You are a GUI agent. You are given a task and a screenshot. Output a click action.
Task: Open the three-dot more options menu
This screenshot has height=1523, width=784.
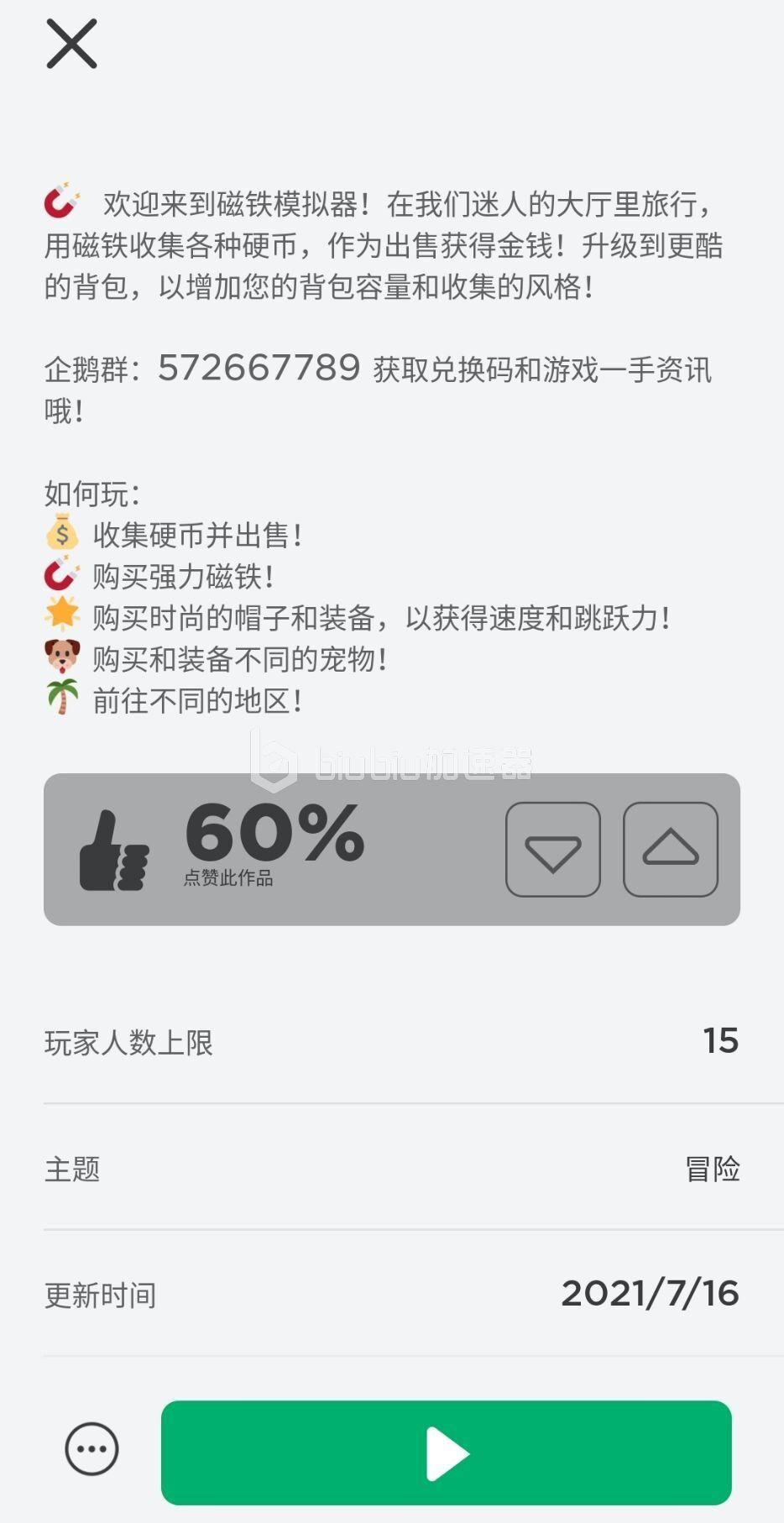tap(91, 1449)
